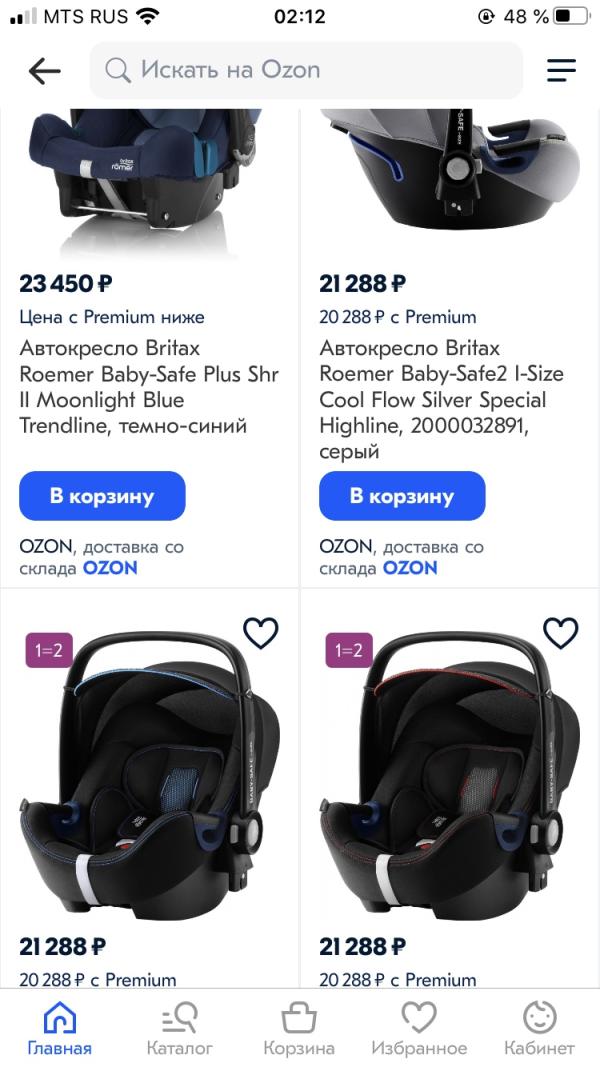Switch to the Каталог tab
The width and height of the screenshot is (600, 1066).
click(179, 1029)
